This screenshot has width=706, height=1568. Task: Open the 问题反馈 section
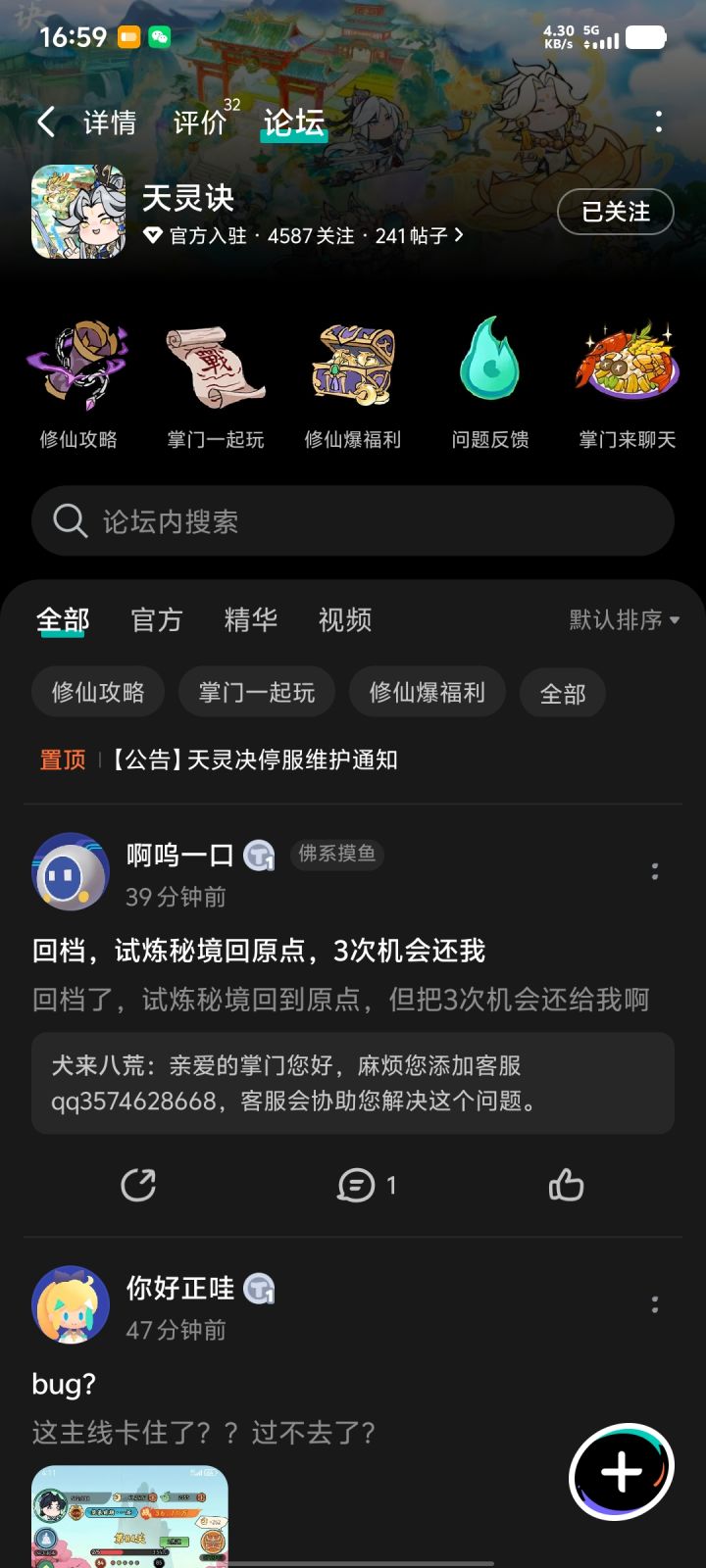coord(490,384)
